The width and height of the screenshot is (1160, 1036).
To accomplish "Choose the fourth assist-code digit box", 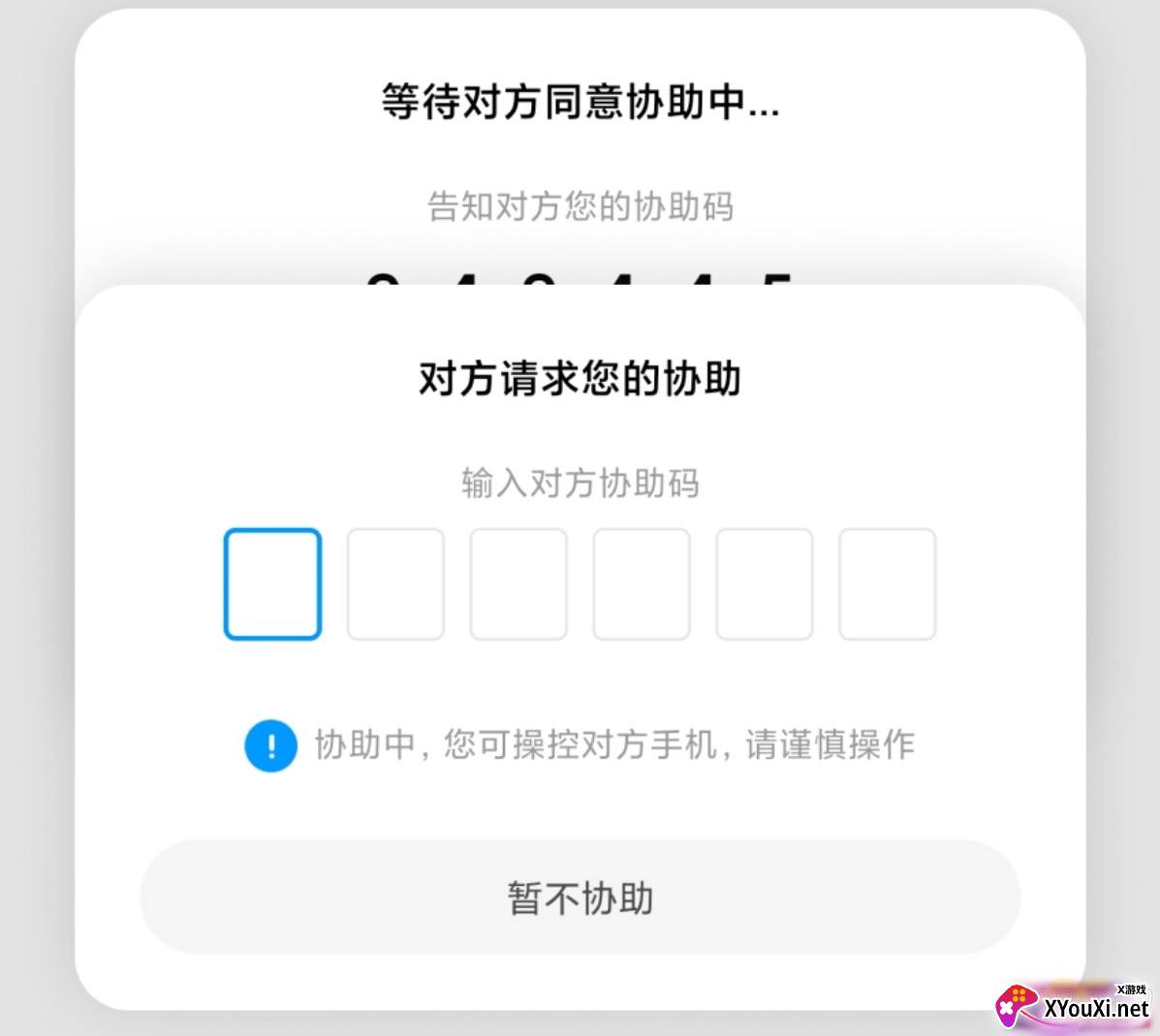I will 642,583.
